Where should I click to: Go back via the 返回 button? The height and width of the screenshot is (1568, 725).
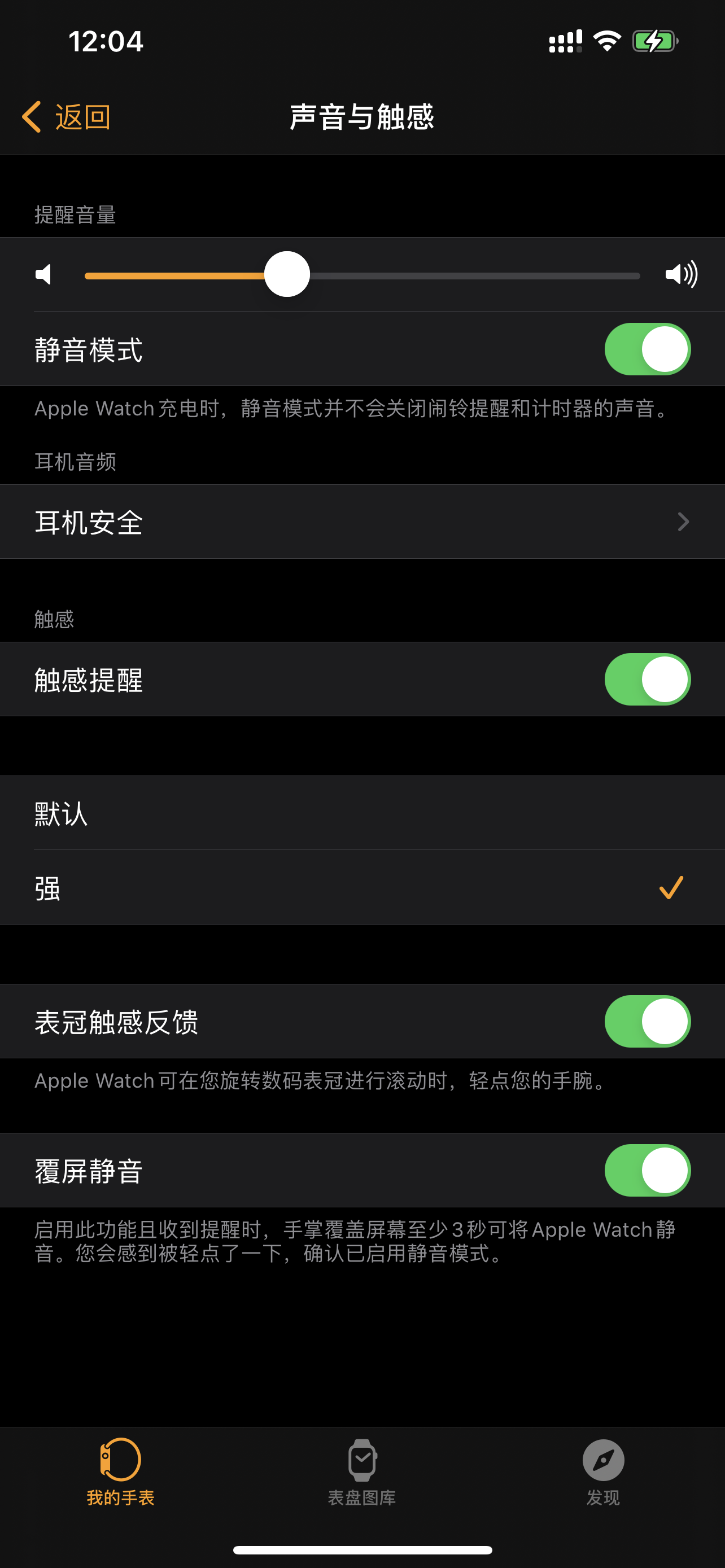coord(67,117)
